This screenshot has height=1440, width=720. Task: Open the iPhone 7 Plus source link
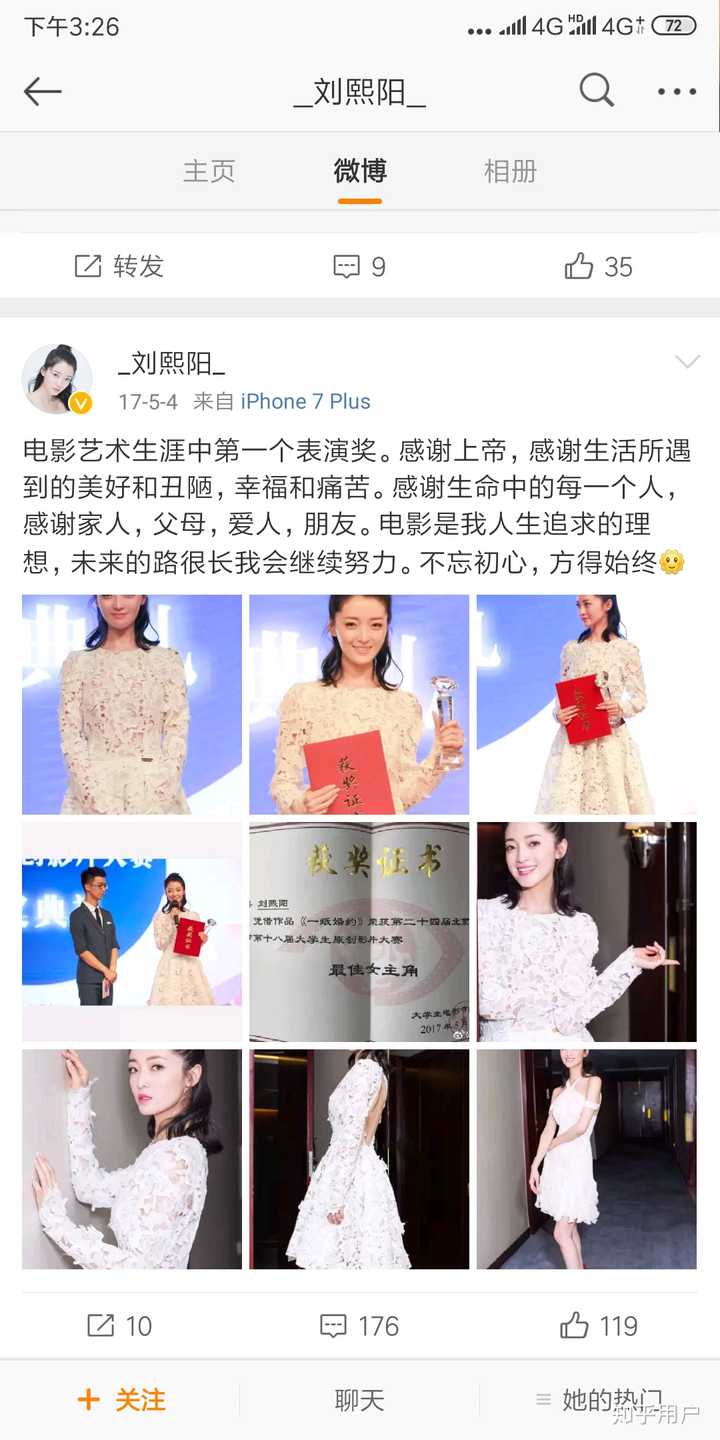coord(305,401)
